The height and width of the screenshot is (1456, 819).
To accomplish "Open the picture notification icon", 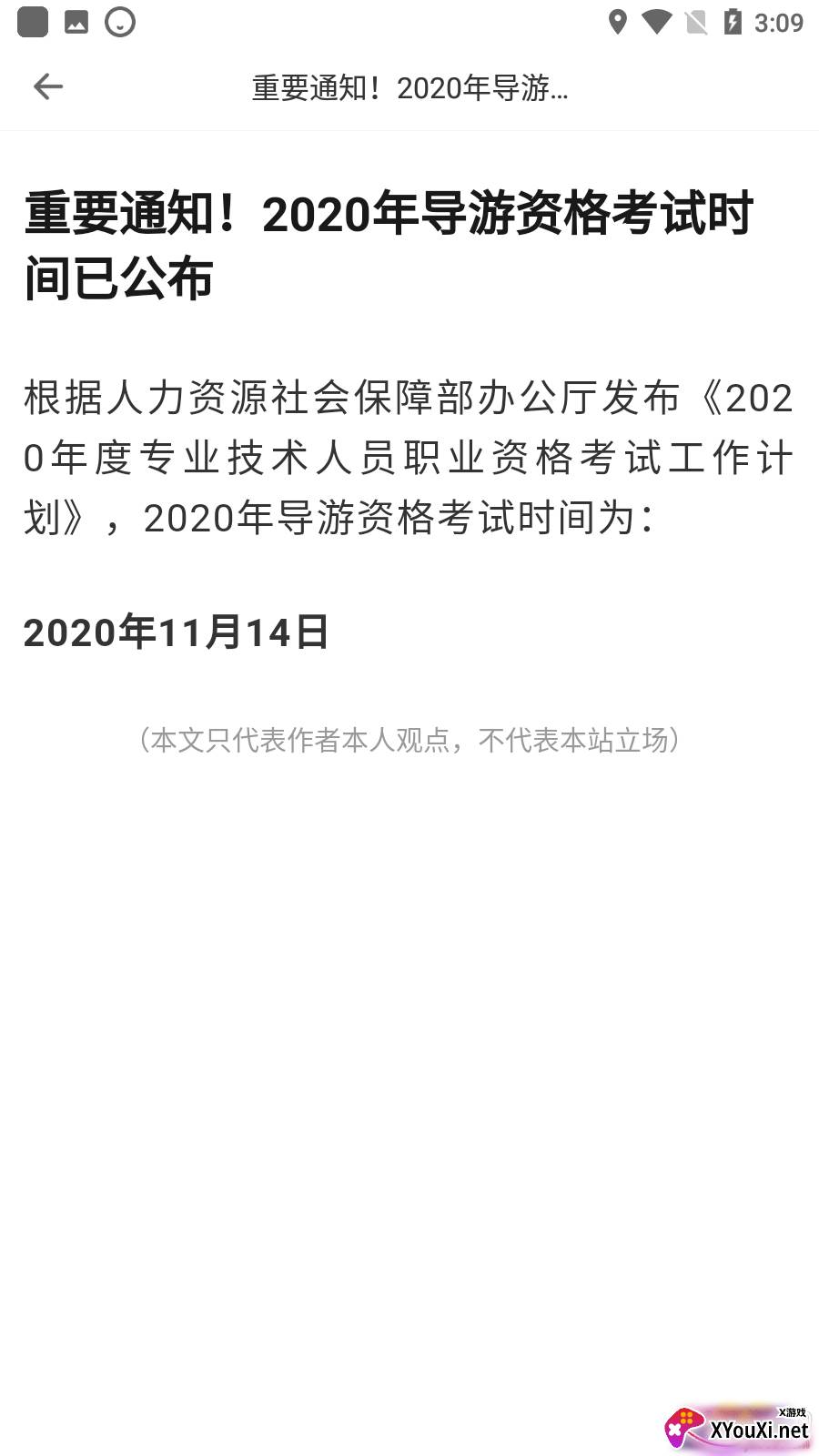I will 76,22.
